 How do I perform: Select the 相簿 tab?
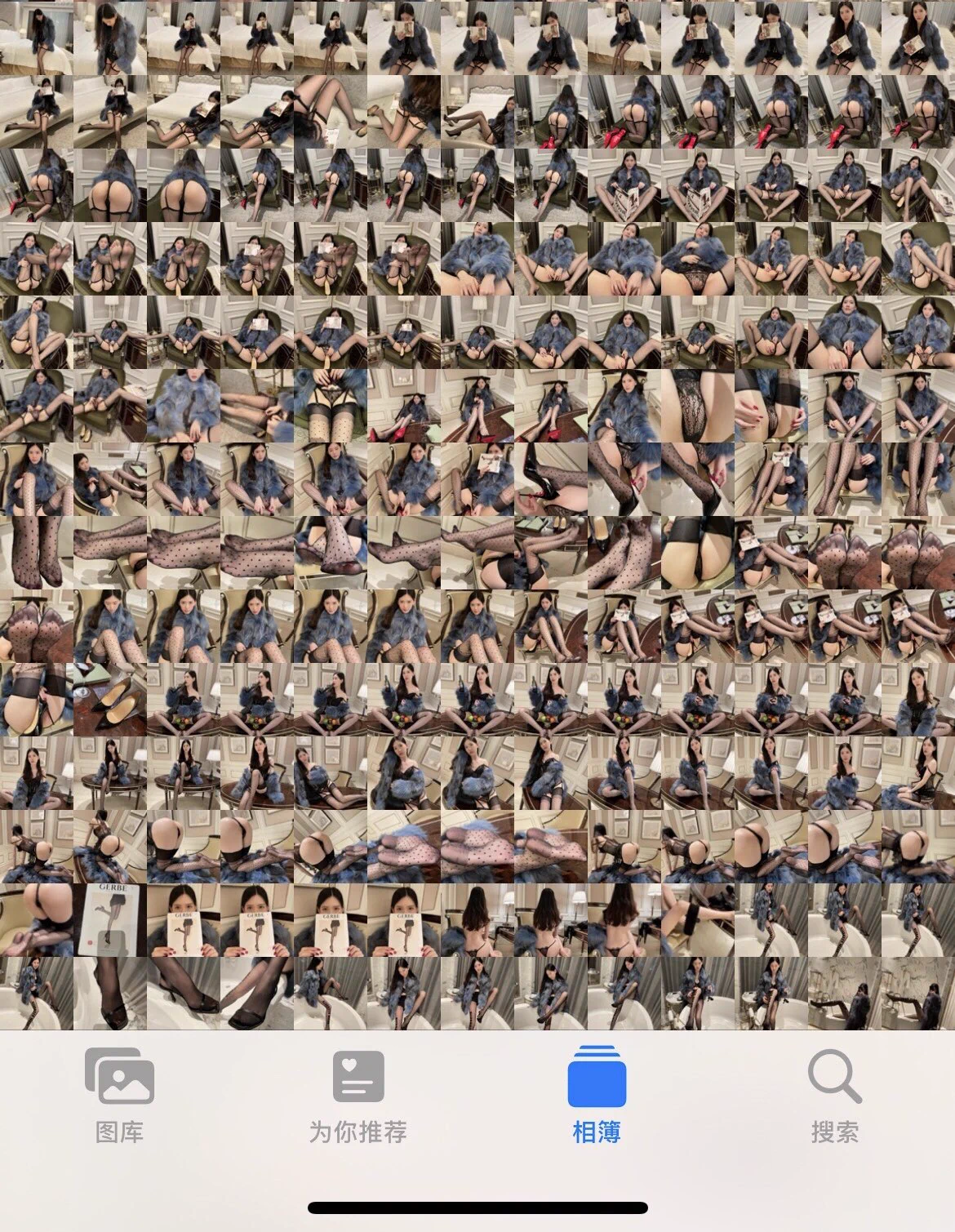(x=596, y=1096)
